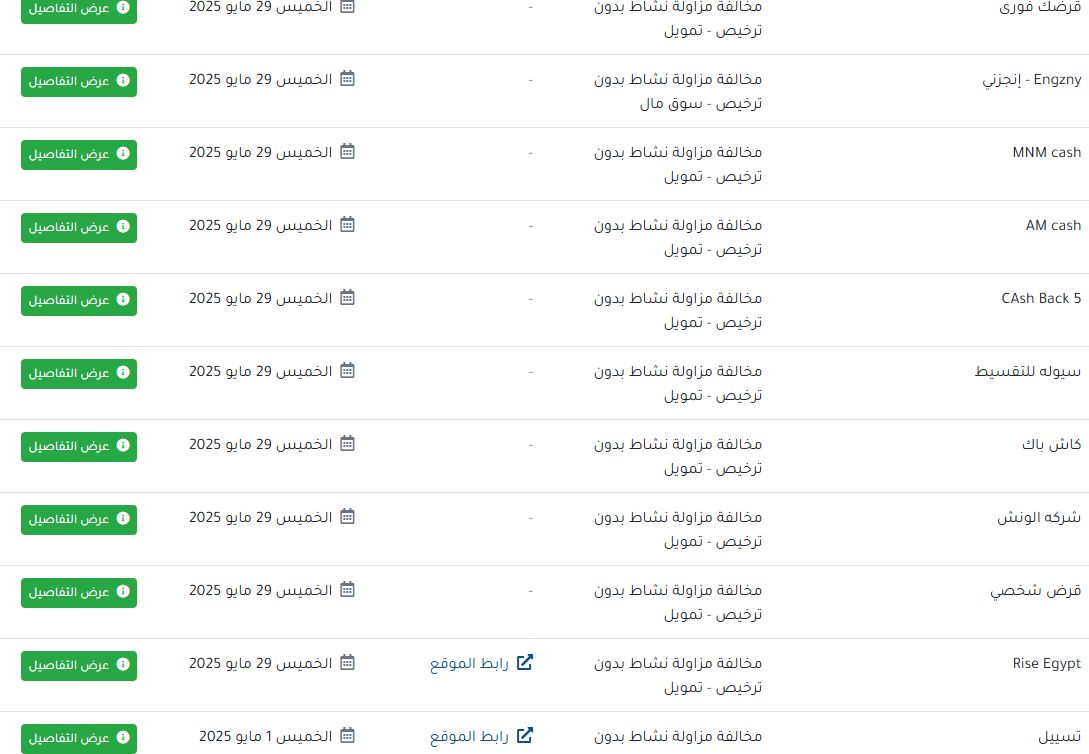Open details for CAsh Back 5

[x=79, y=300]
